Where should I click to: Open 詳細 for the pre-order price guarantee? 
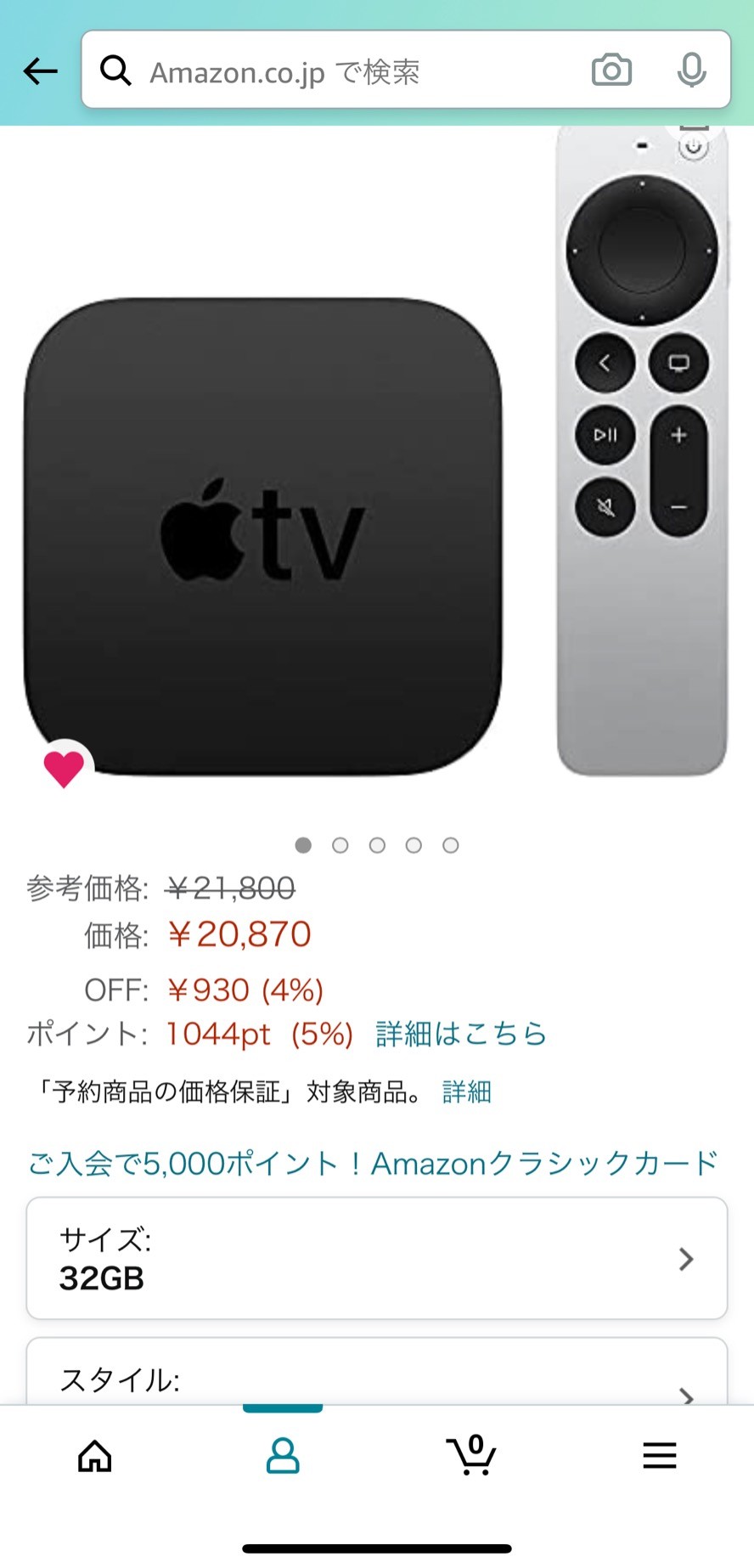point(467,1091)
